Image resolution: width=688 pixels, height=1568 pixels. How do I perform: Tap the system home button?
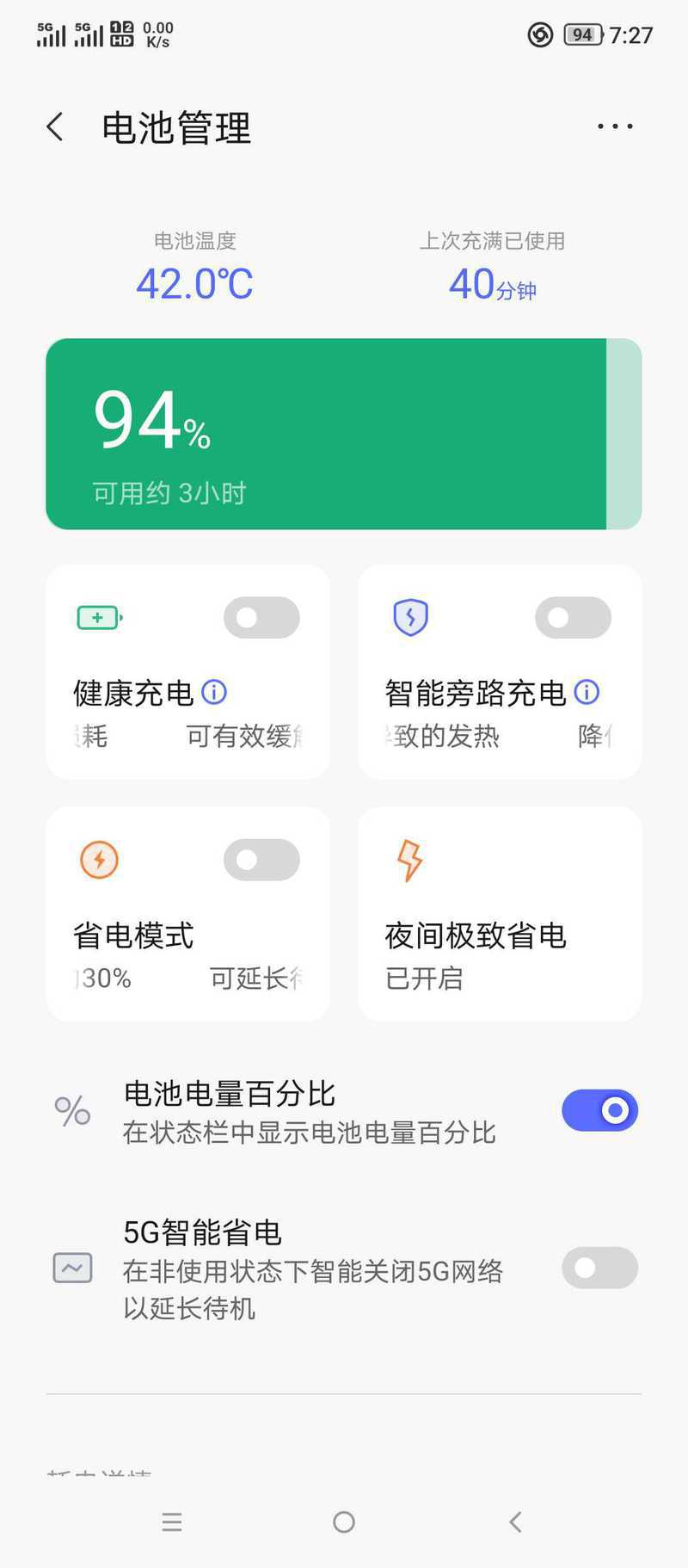(x=344, y=1522)
